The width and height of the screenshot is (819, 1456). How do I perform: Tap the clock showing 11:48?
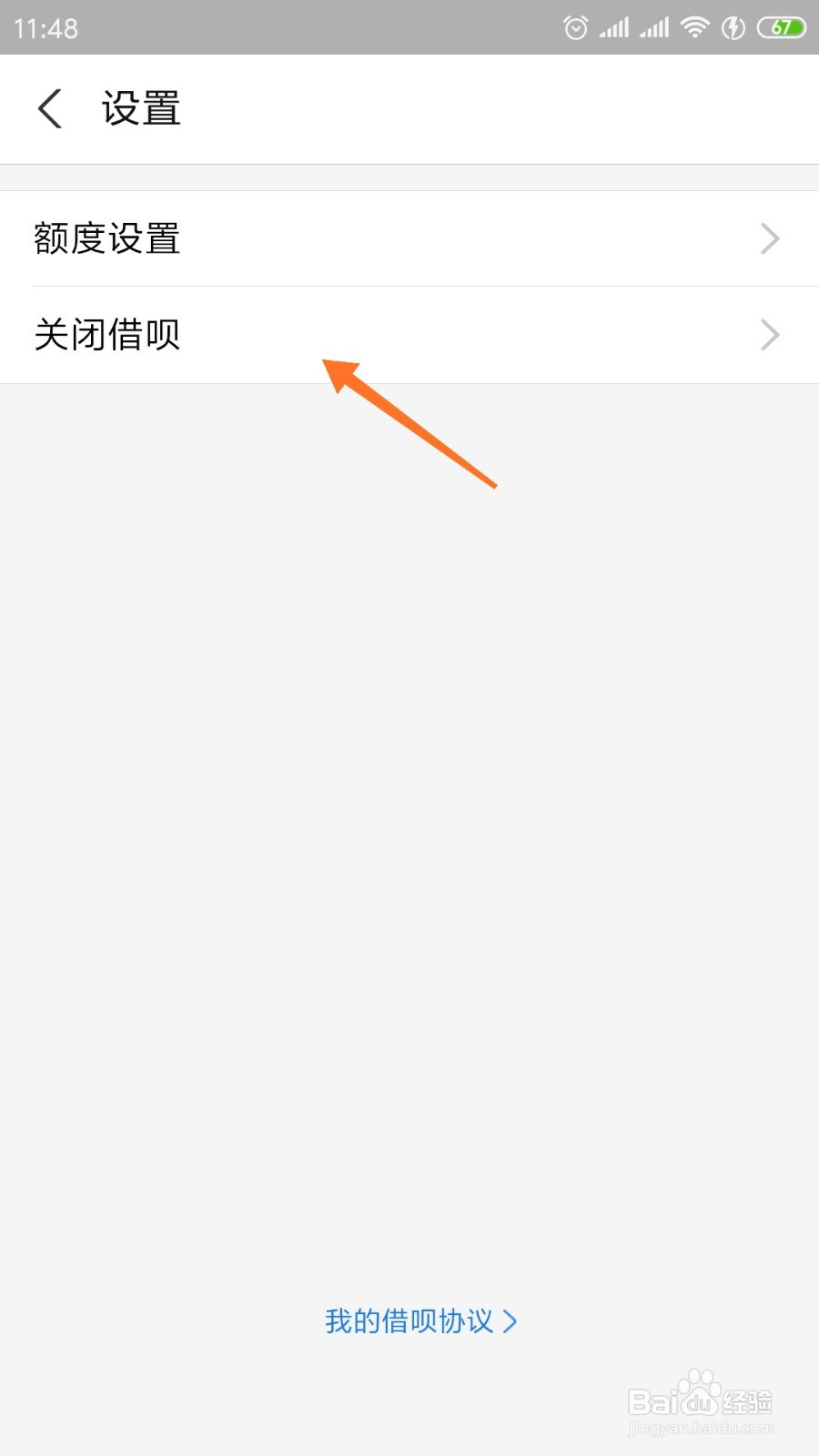pos(45,28)
